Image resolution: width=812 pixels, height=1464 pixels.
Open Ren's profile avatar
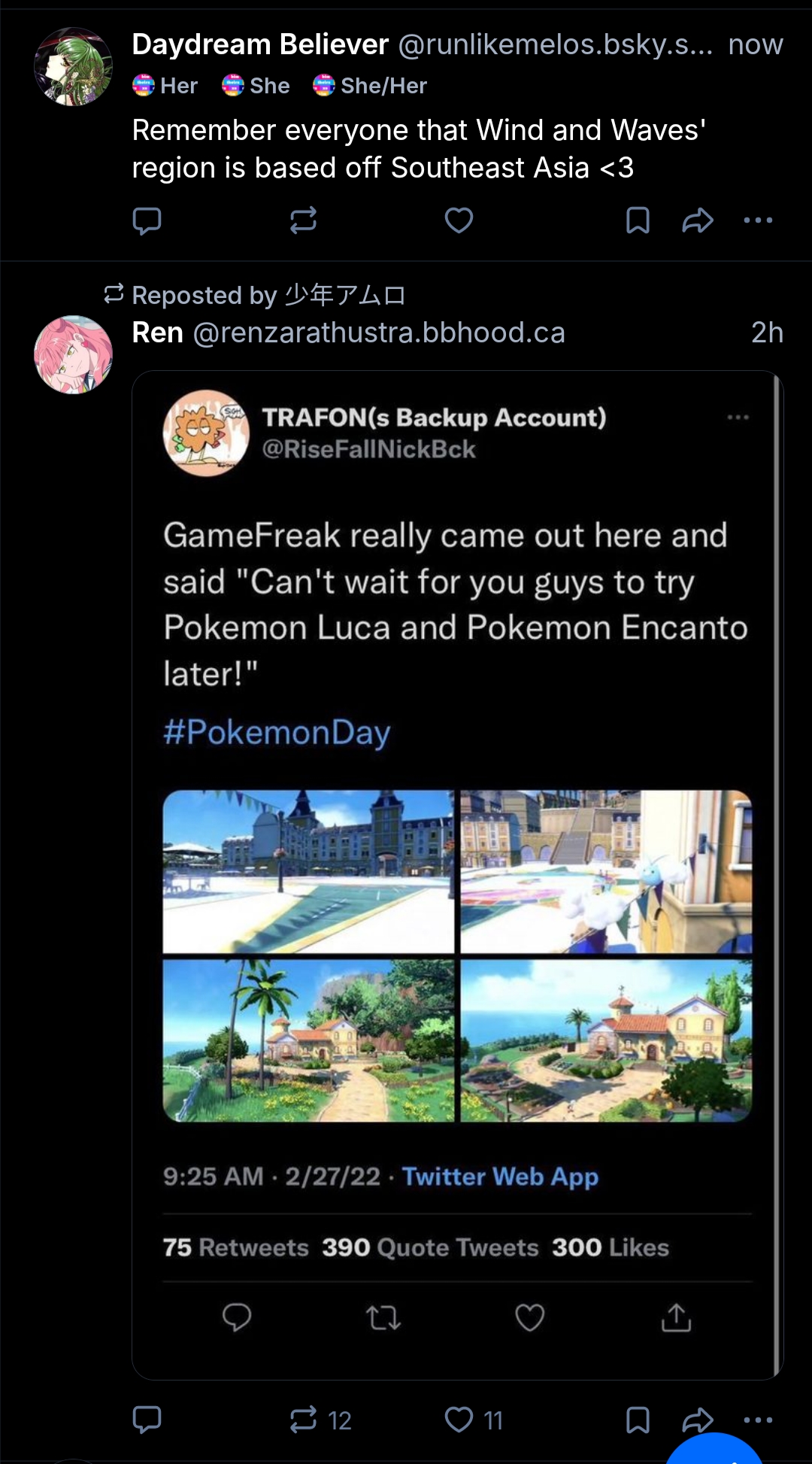click(73, 355)
